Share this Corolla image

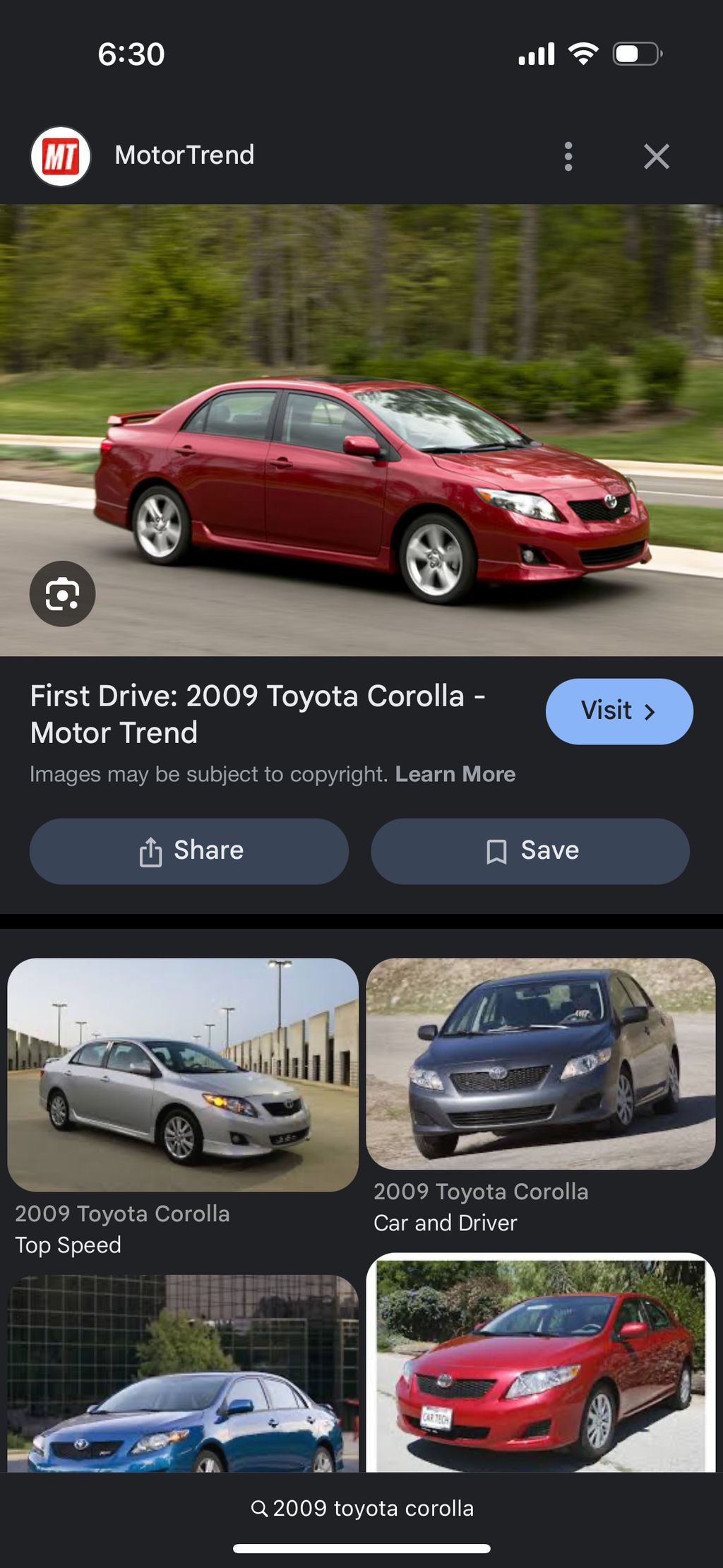[189, 851]
